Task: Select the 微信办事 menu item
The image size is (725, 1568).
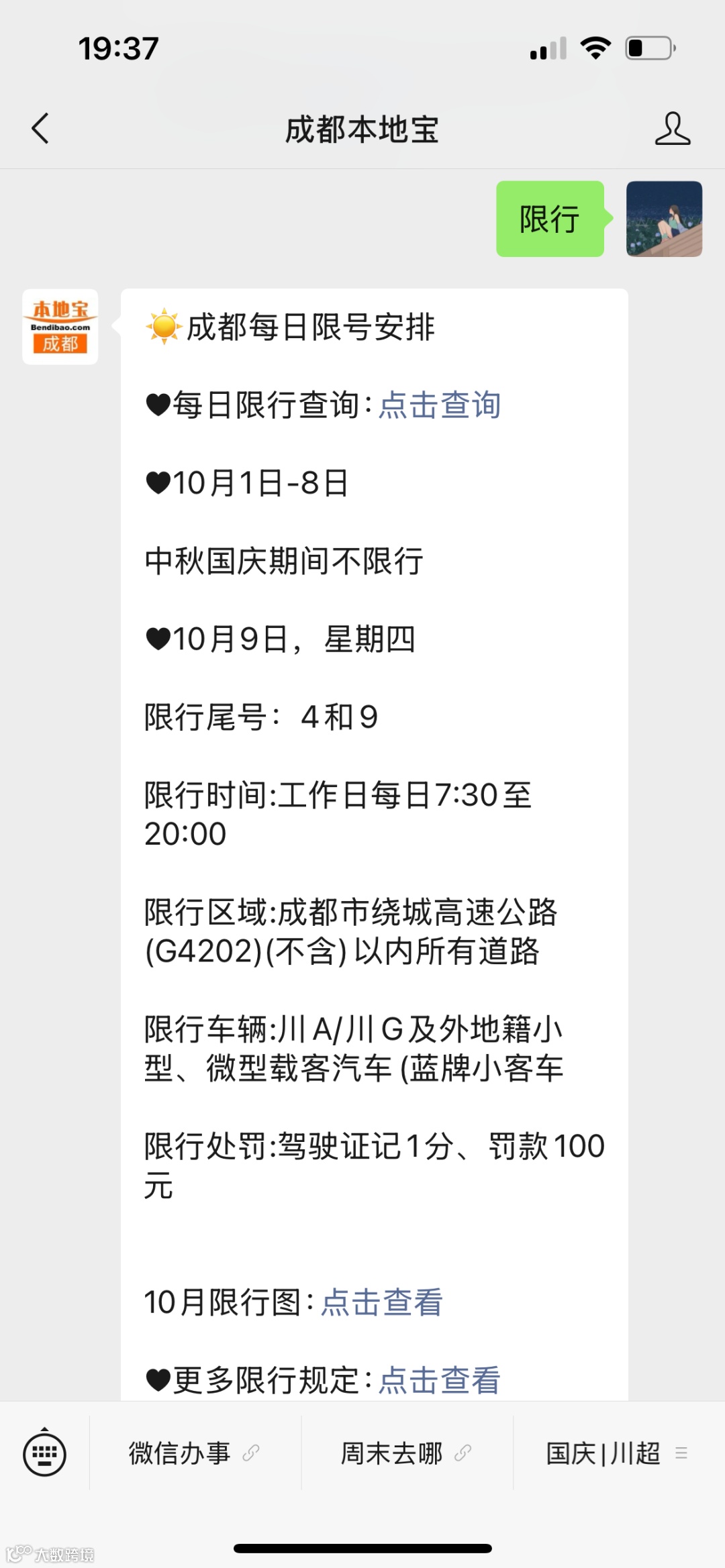Action: coord(178,1455)
